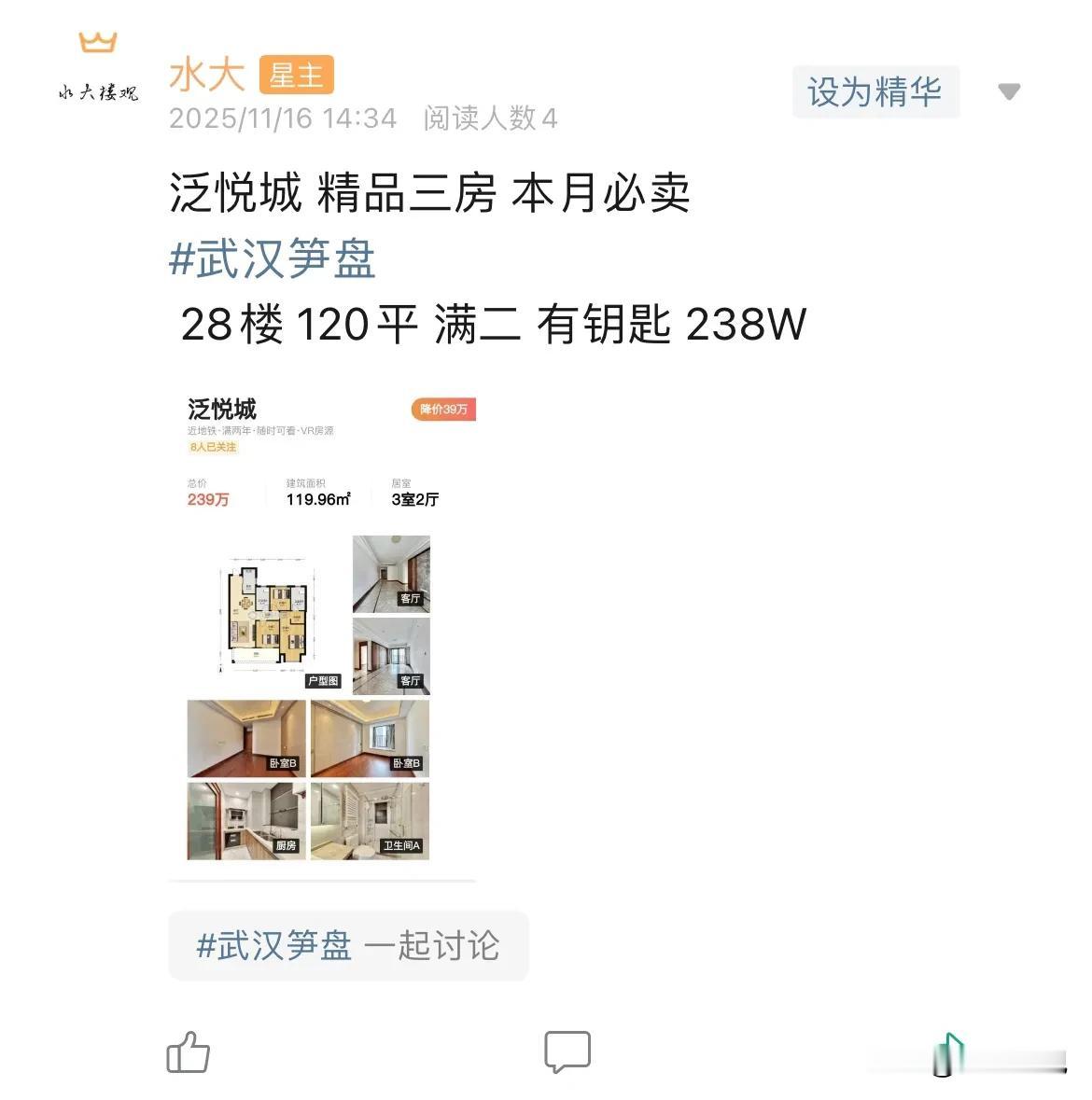Like the post via the thumbs-up icon
1092x1100 pixels.
coord(188,1052)
